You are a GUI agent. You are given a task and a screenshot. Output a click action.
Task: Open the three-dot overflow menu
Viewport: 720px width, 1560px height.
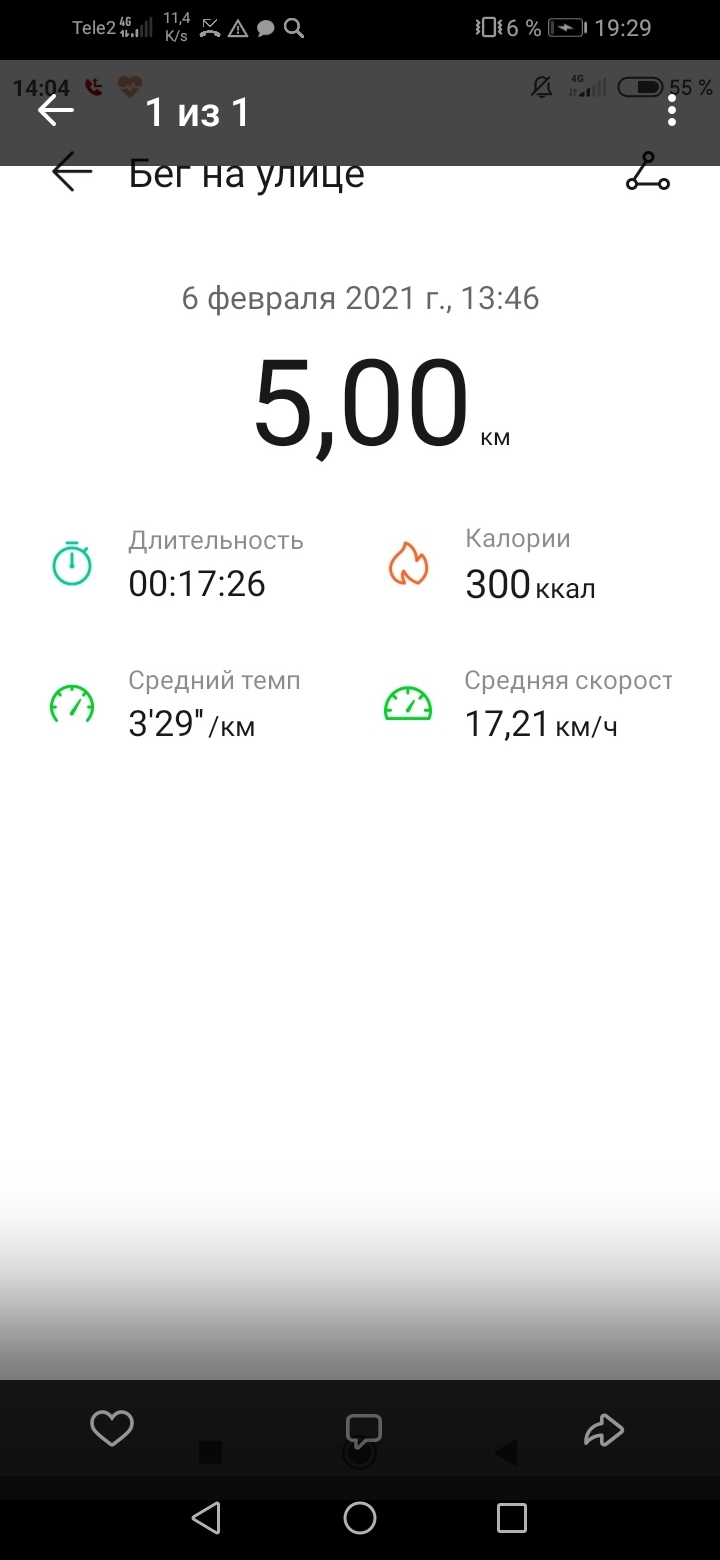click(x=672, y=111)
